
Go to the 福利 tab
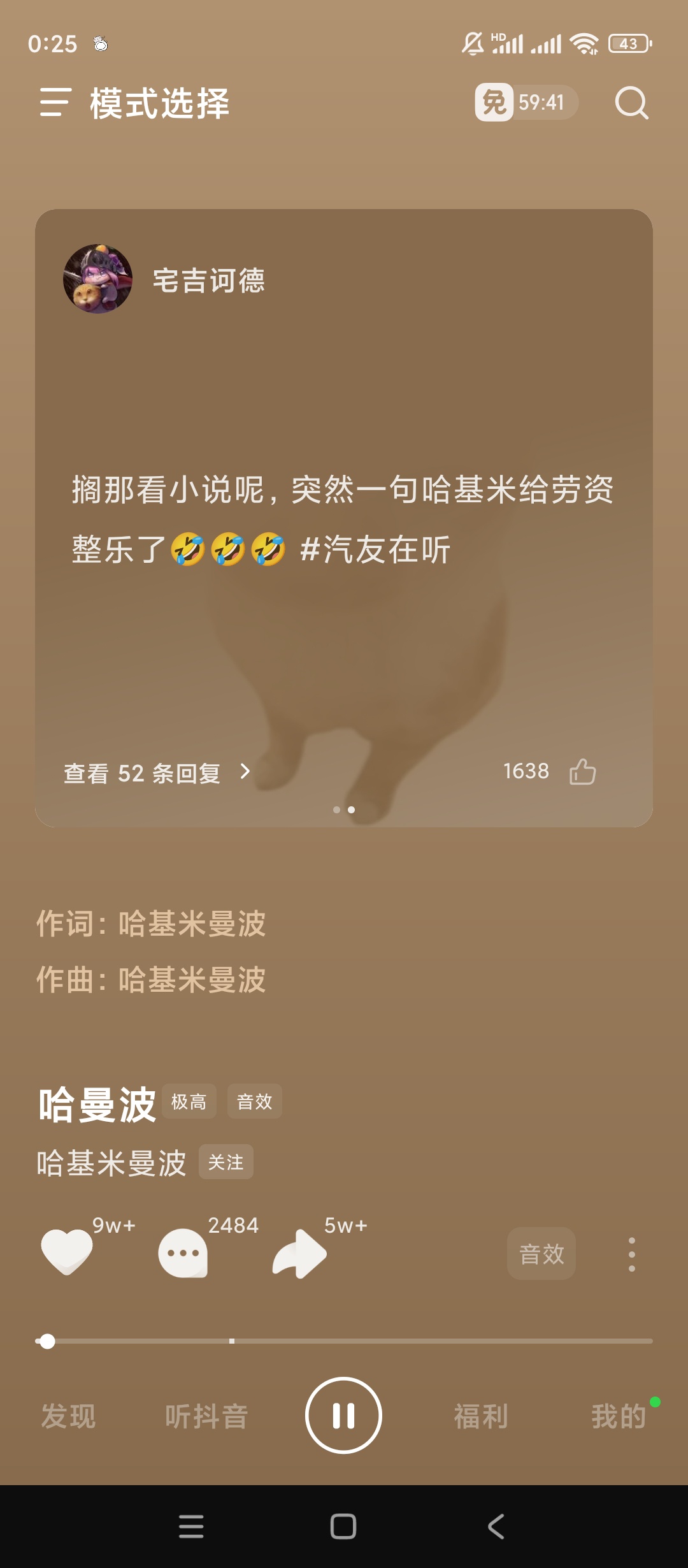(x=481, y=1416)
